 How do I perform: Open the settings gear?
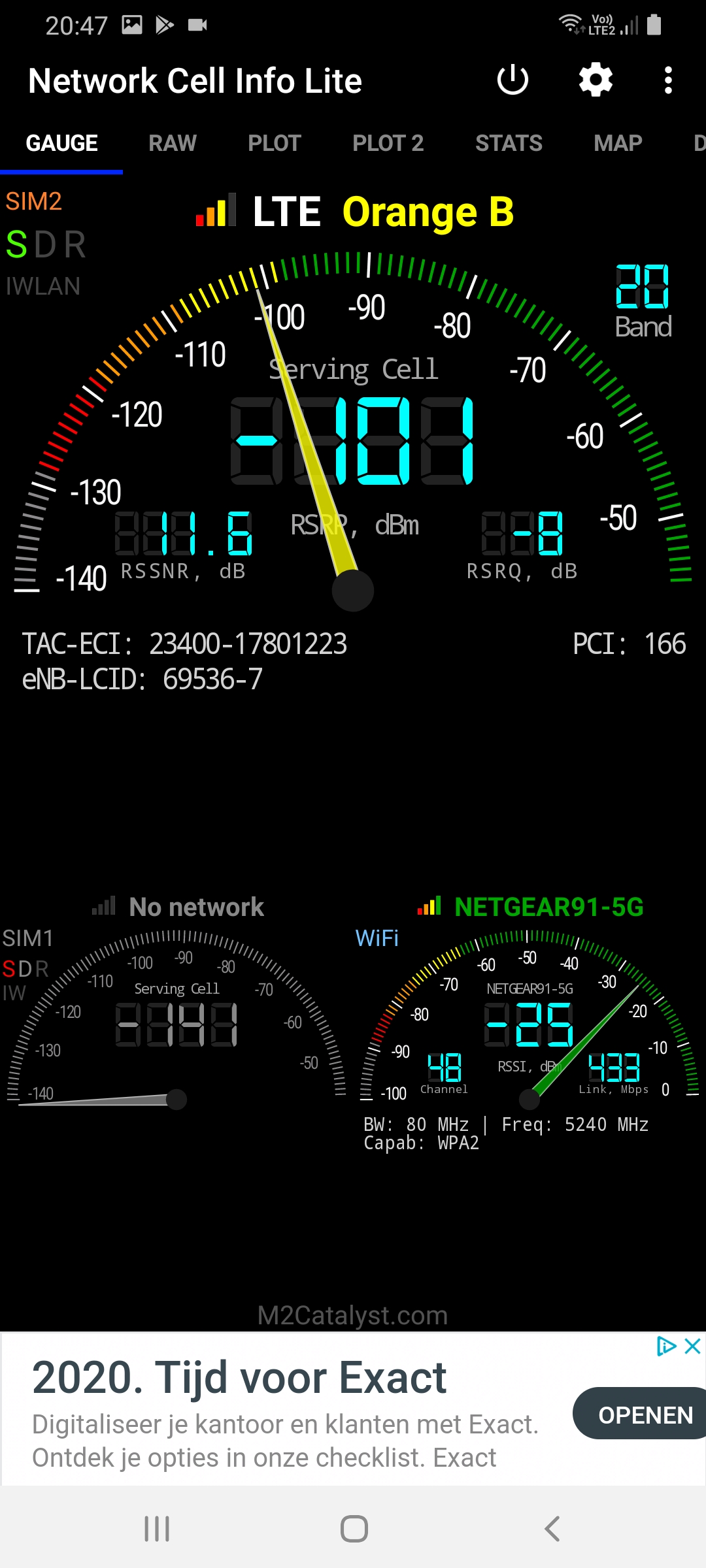pos(596,80)
